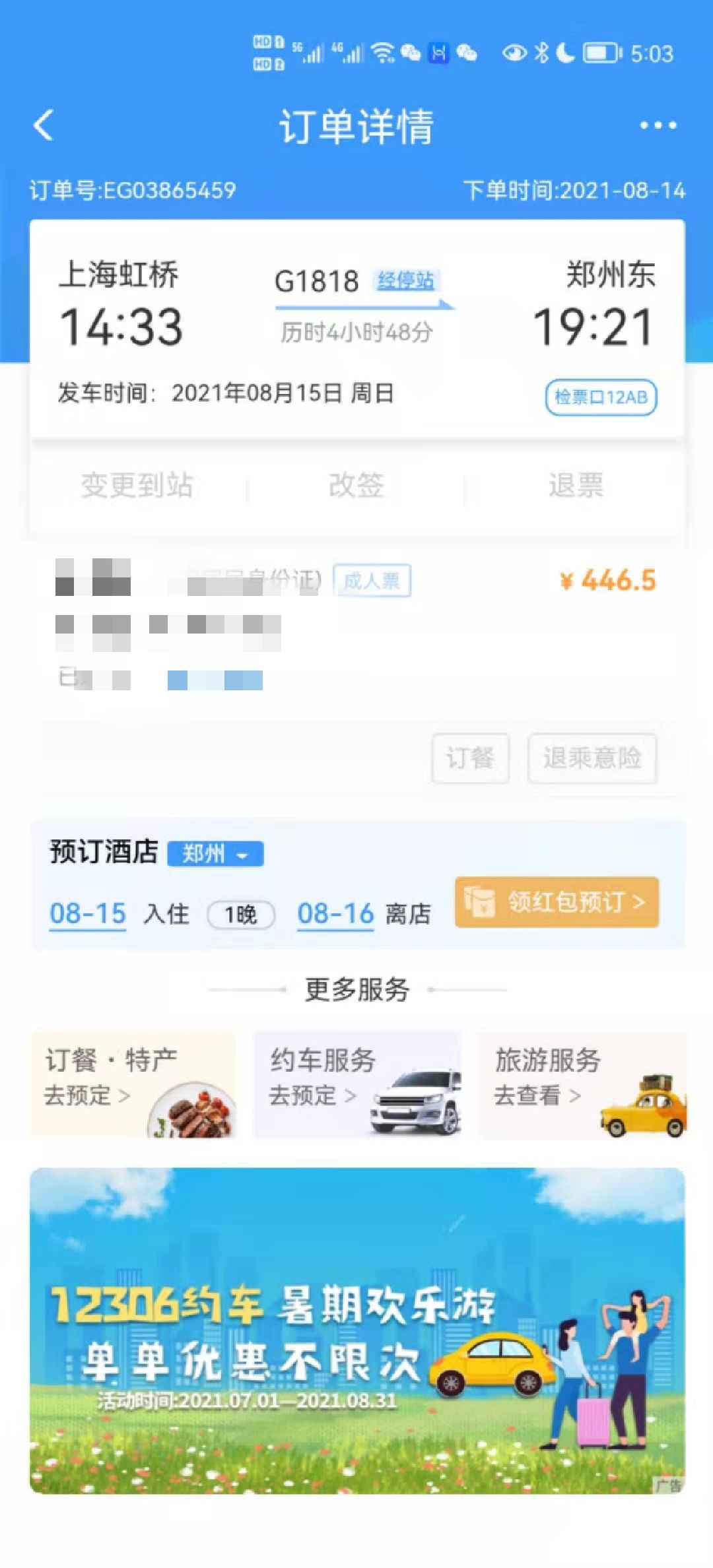Tap 变更到站 to change destination
This screenshot has height=1568, width=713.
tap(137, 486)
